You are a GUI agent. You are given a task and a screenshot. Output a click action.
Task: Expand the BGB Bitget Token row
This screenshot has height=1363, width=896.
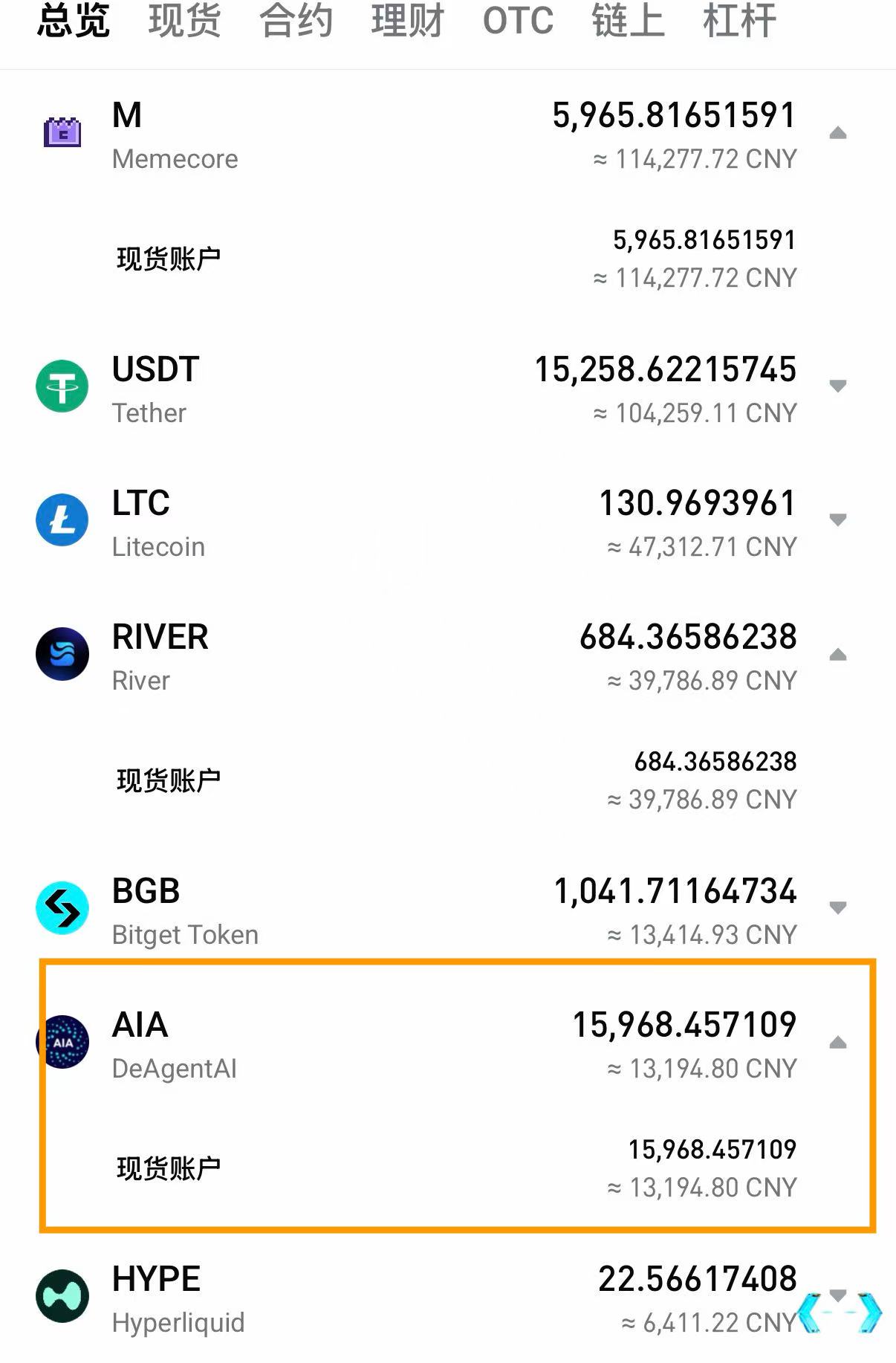coord(837,908)
